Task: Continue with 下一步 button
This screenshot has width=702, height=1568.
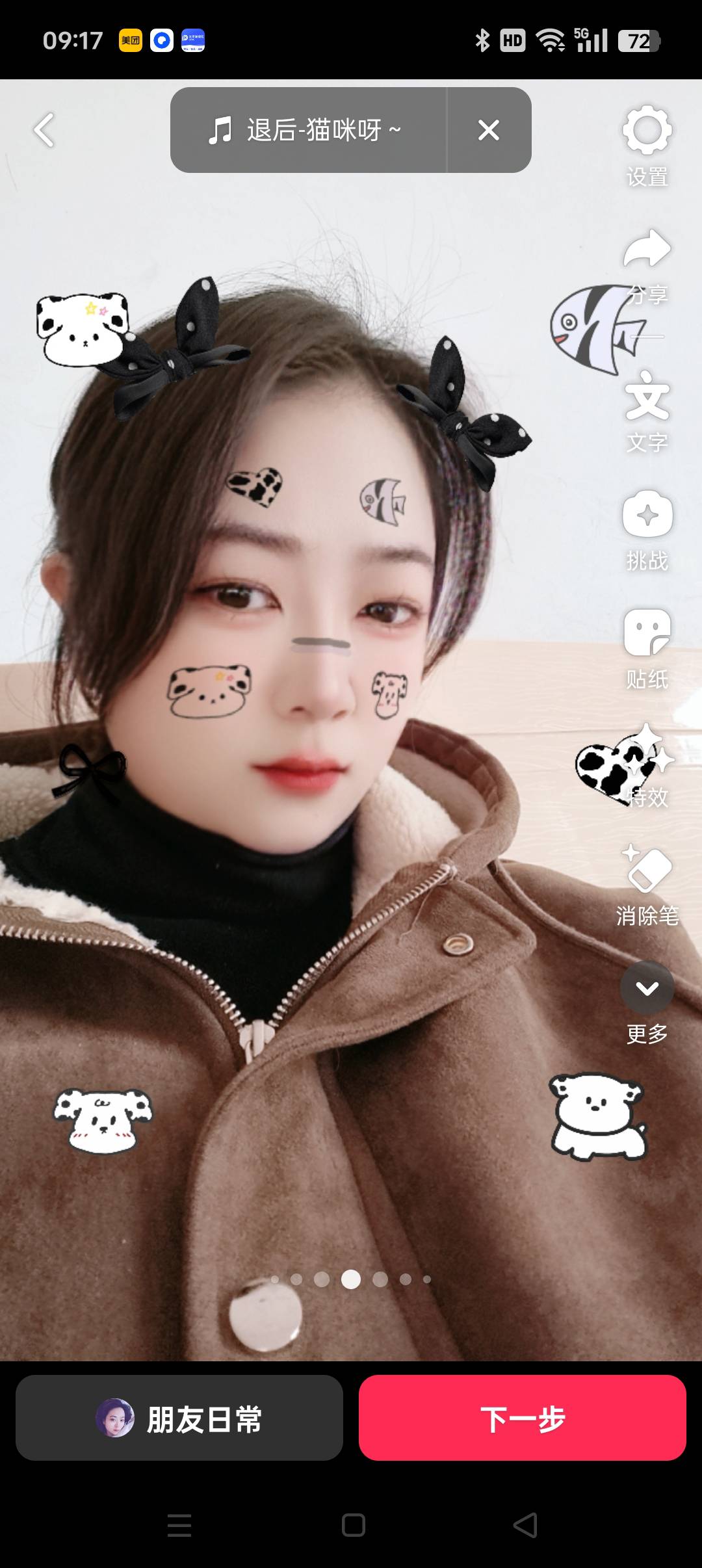Action: point(522,1419)
